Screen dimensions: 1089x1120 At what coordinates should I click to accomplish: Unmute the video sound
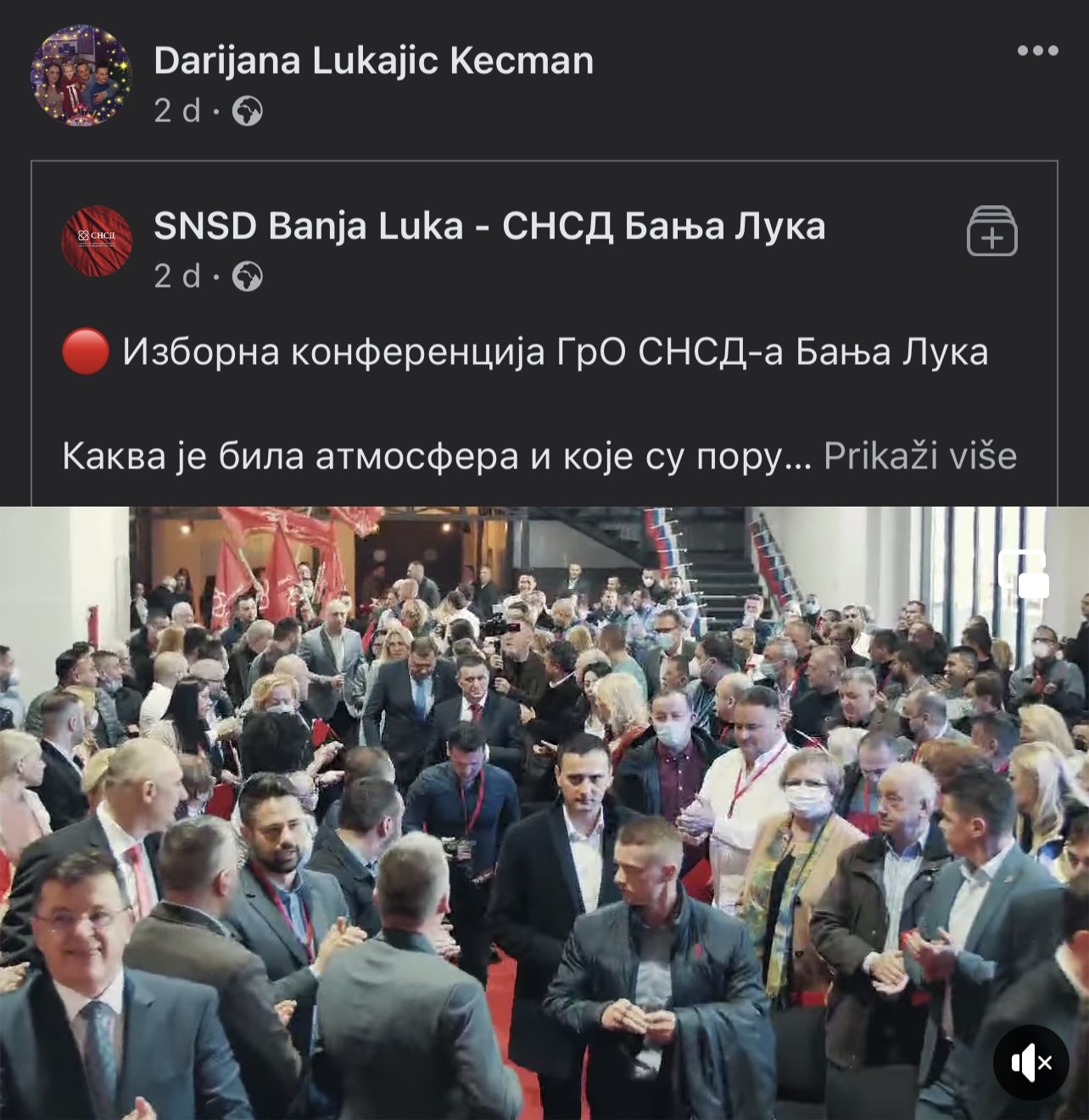[1030, 1062]
